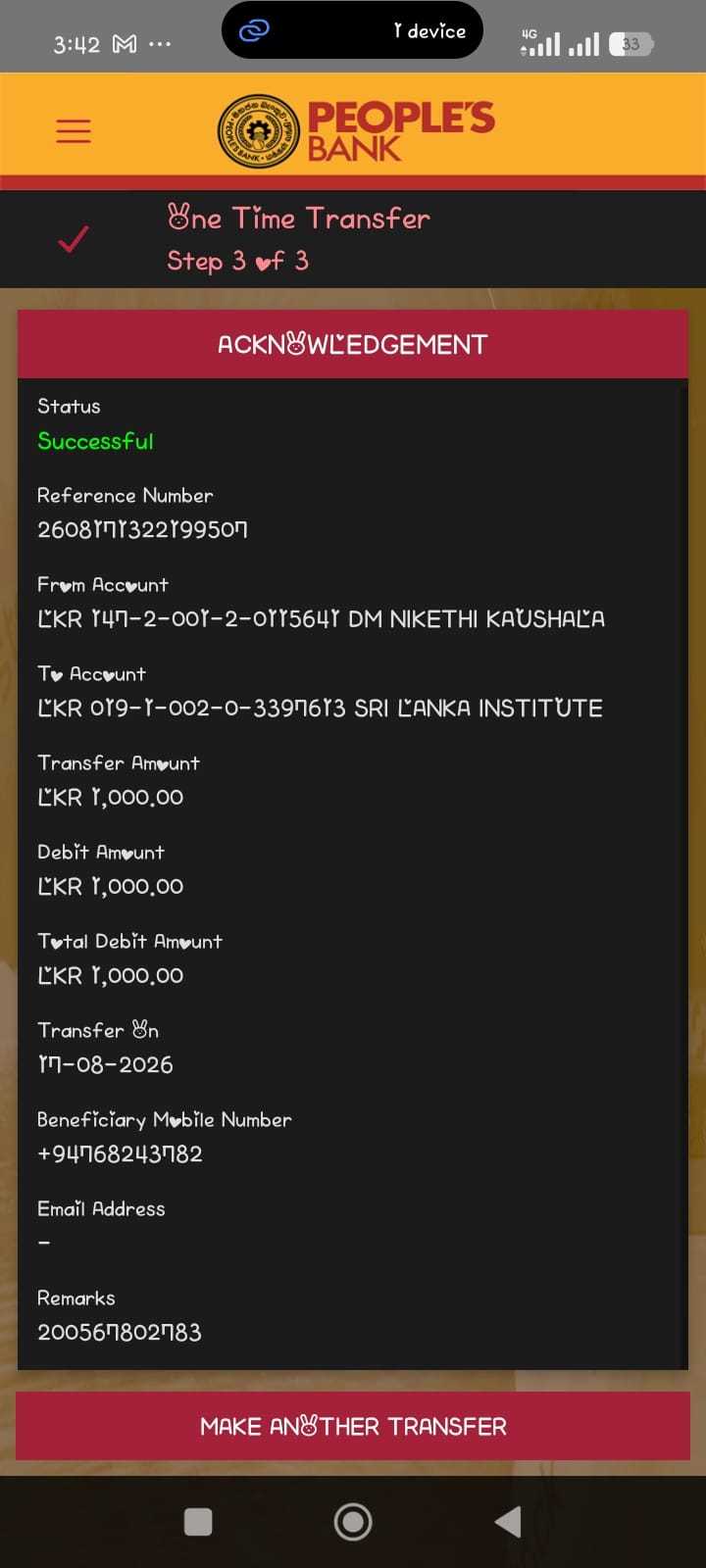The image size is (706, 1568).
Task: Go to the system home screen
Action: pos(353,1522)
